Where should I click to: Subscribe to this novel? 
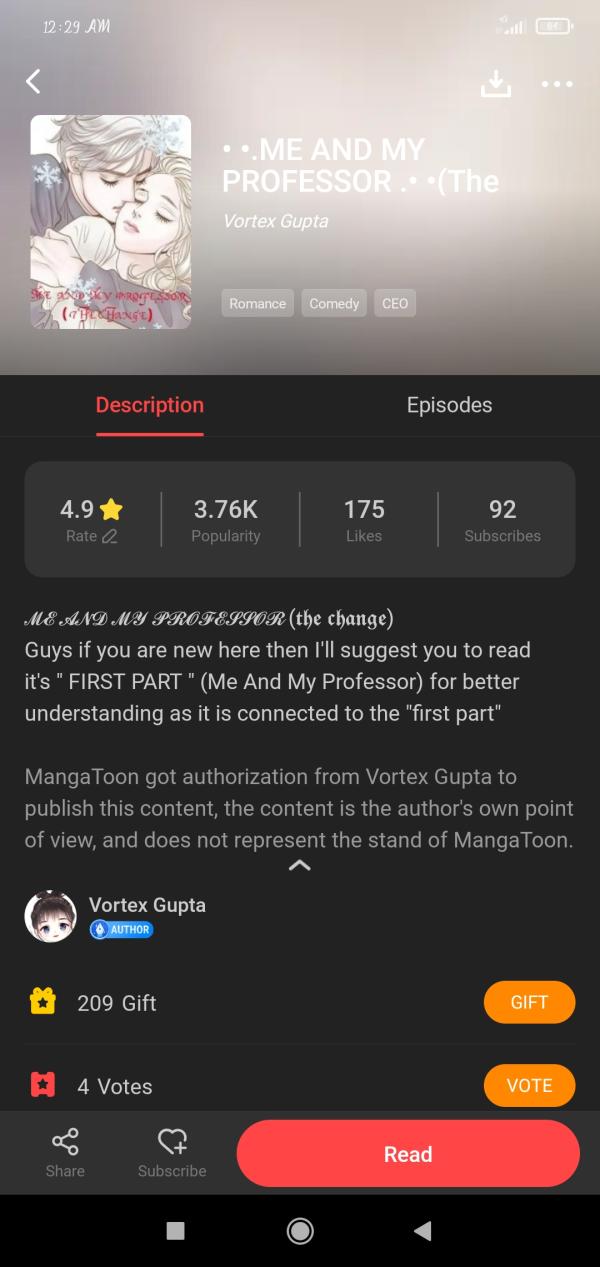coord(172,1153)
